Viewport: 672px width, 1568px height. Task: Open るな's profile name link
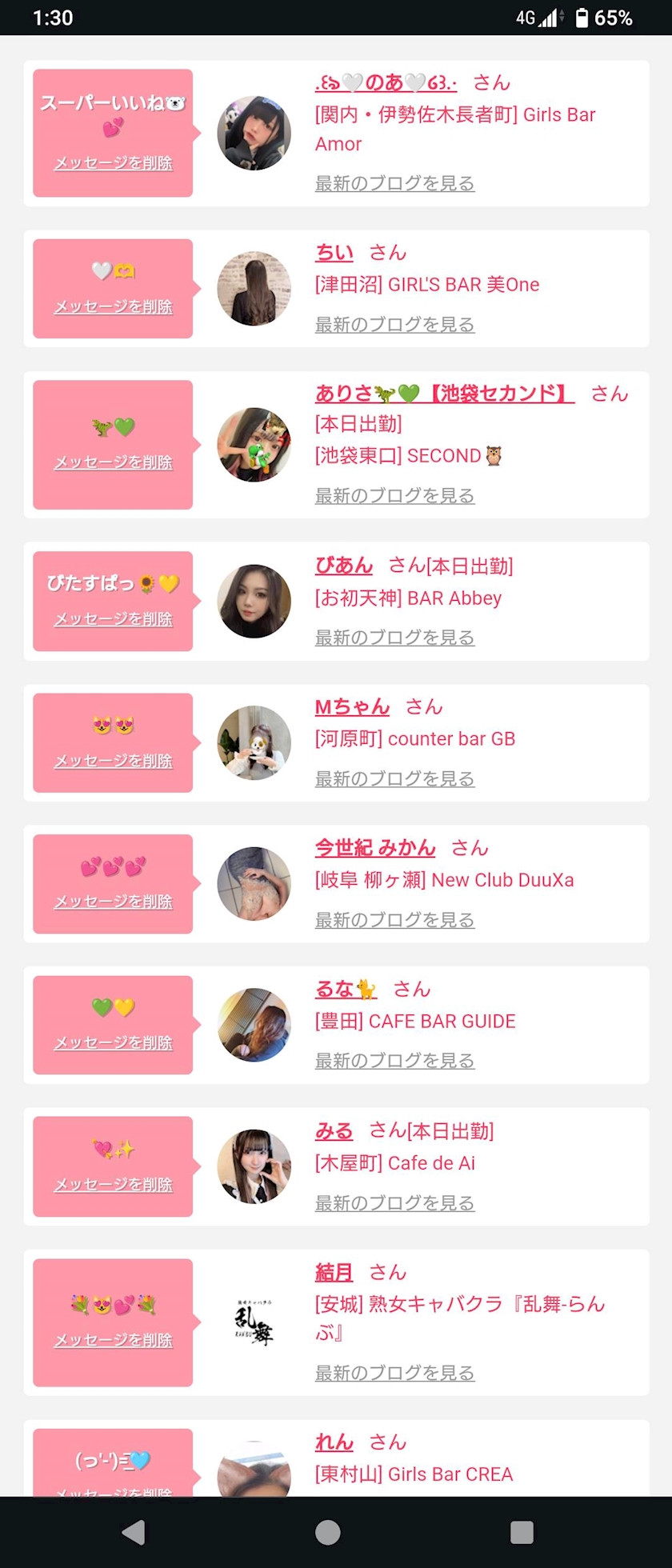point(346,990)
